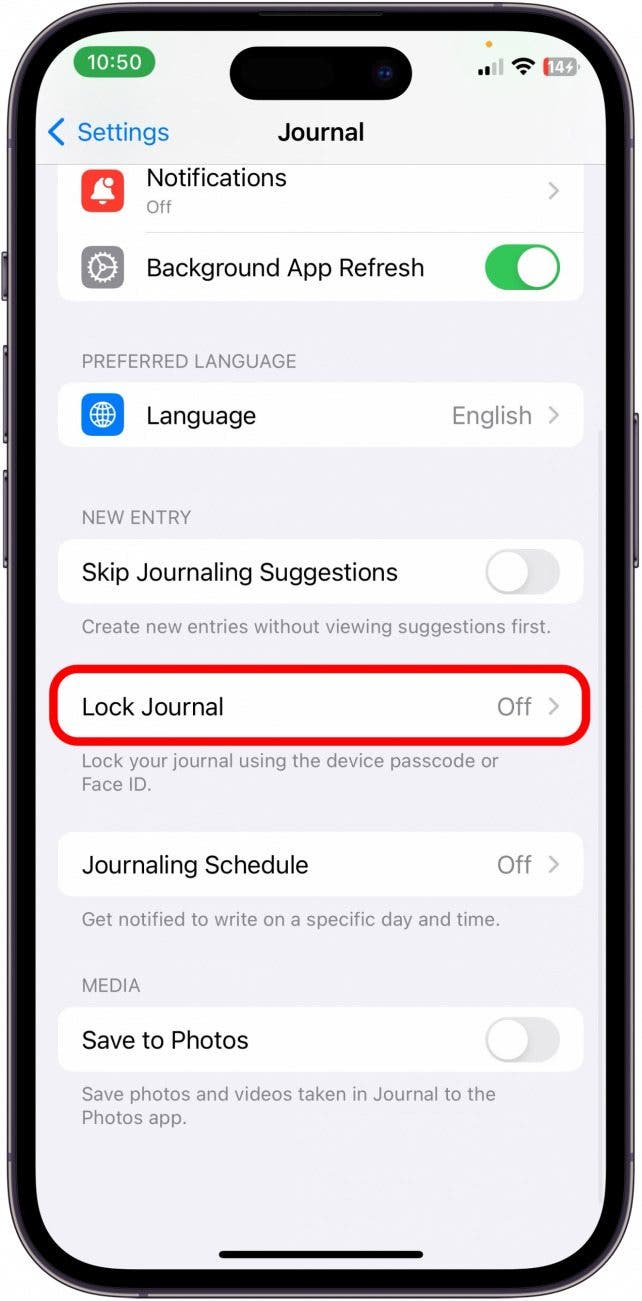Image resolution: width=642 pixels, height=1301 pixels.
Task: Toggle Save to Photos on
Action: [521, 1040]
